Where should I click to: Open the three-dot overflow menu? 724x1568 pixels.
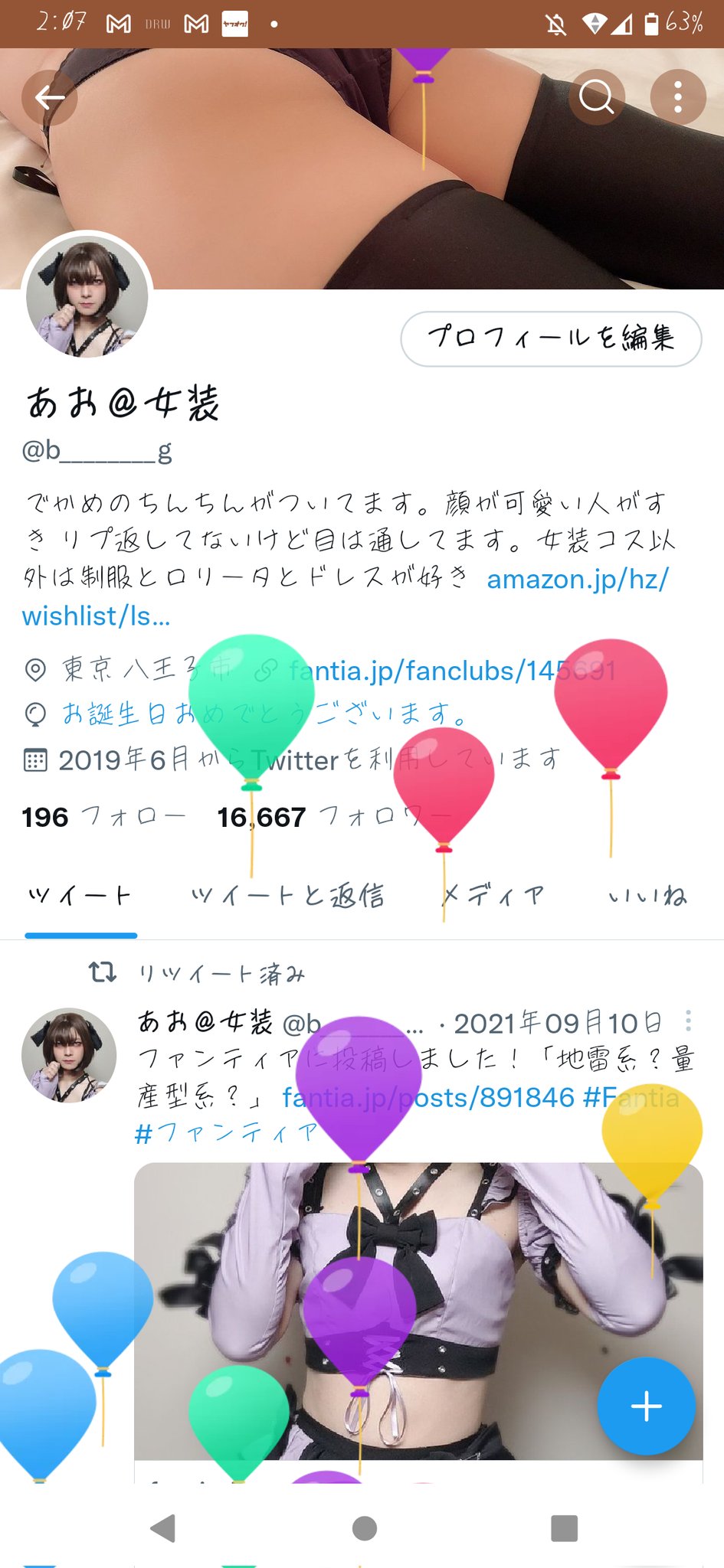678,97
